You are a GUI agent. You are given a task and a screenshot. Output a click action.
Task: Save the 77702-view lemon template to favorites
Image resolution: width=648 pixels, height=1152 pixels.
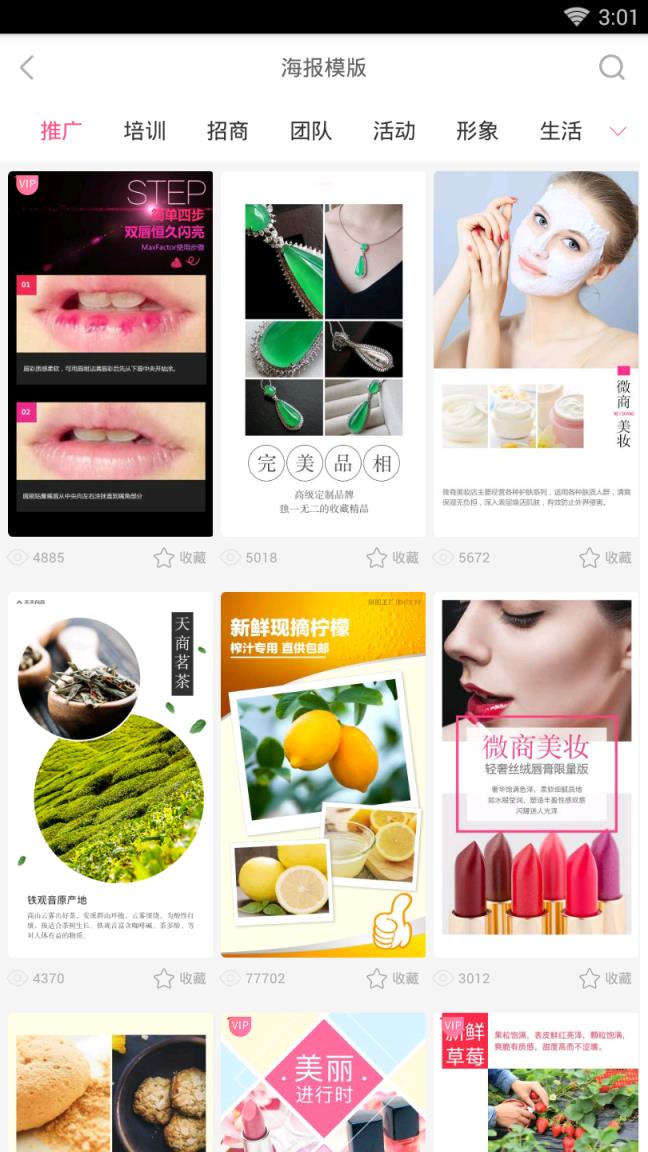pos(393,979)
